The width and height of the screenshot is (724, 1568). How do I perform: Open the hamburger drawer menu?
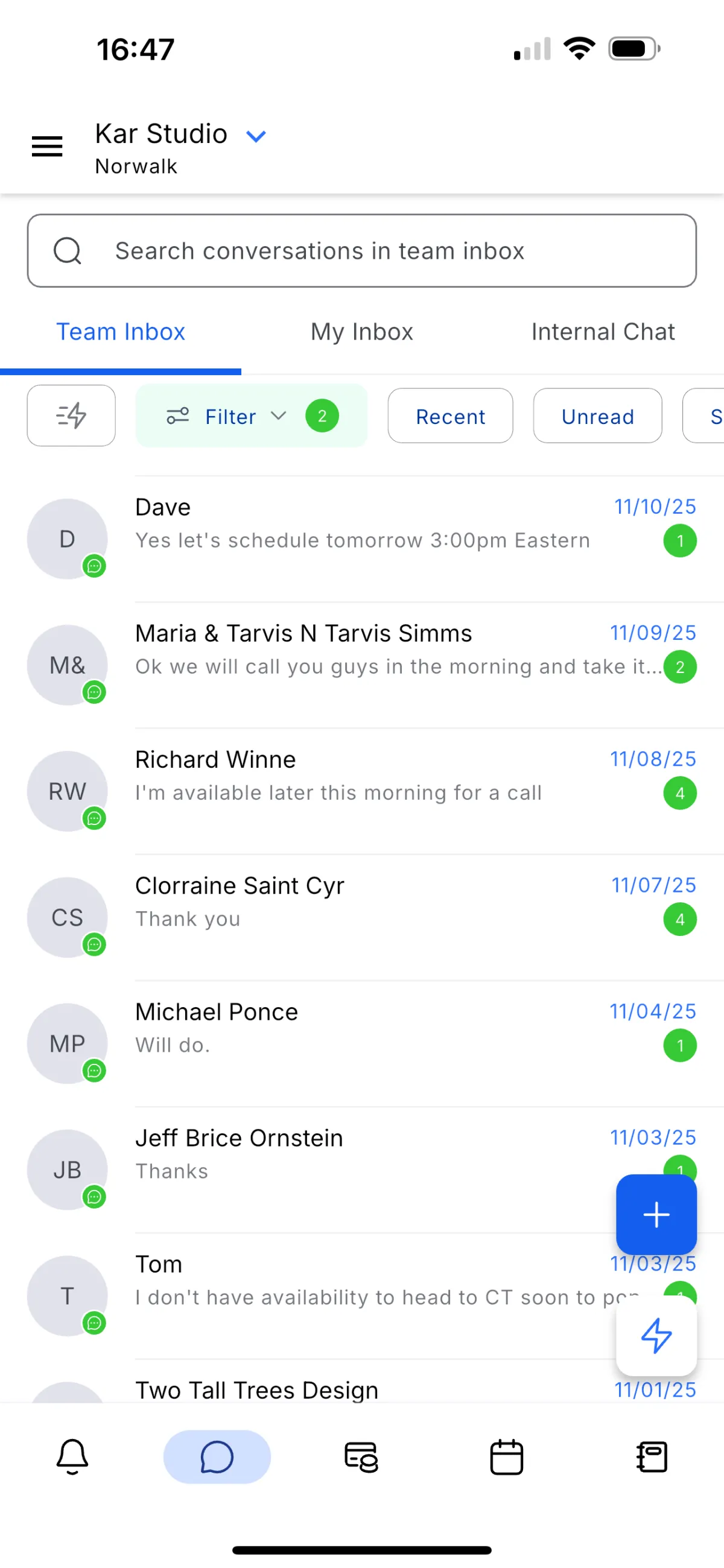tap(47, 146)
